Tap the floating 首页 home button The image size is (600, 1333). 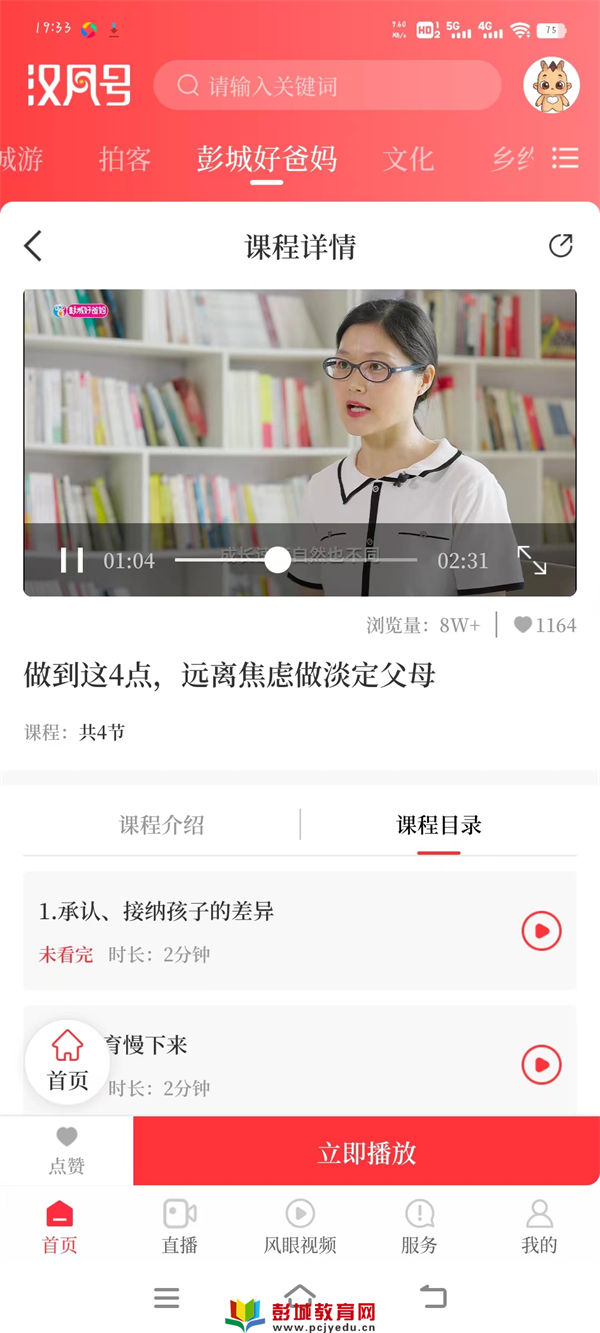click(x=68, y=1061)
